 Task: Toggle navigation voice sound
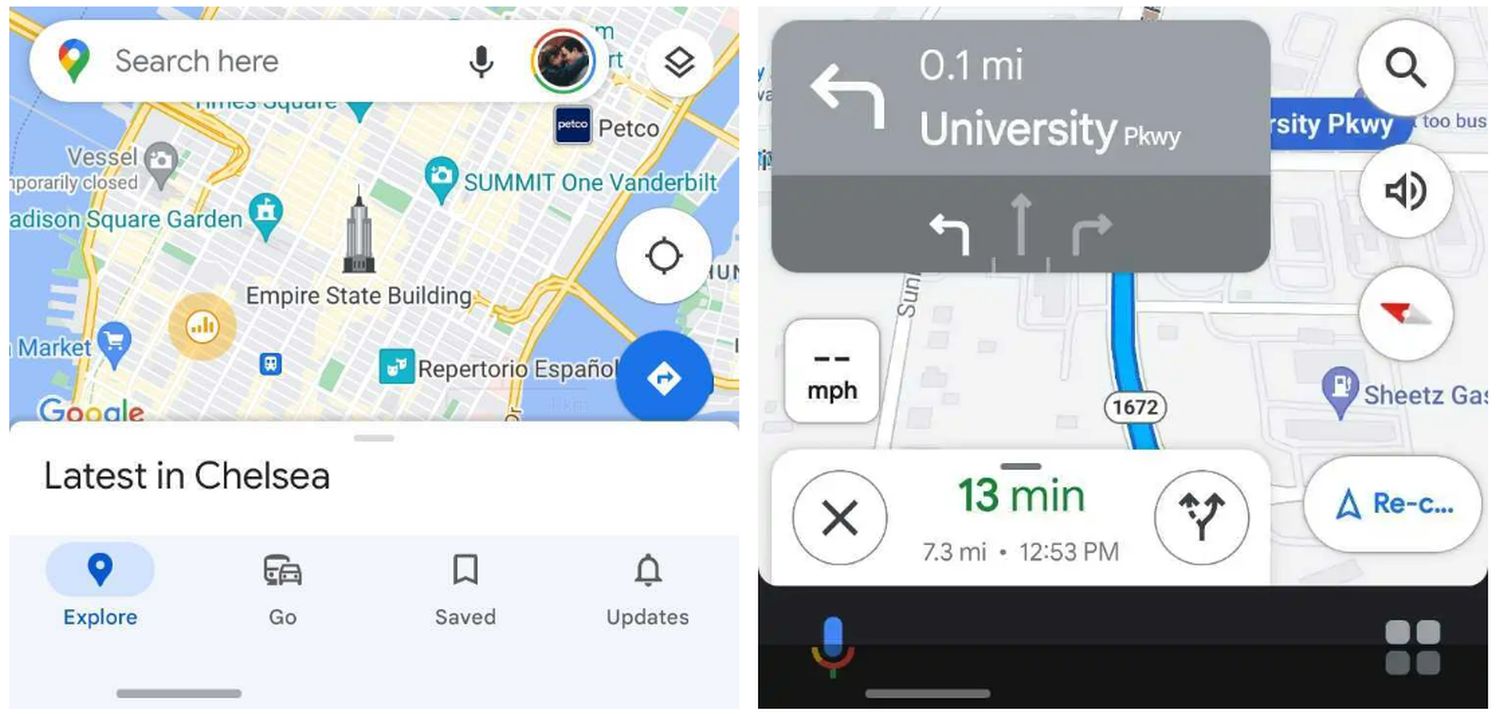[1405, 191]
